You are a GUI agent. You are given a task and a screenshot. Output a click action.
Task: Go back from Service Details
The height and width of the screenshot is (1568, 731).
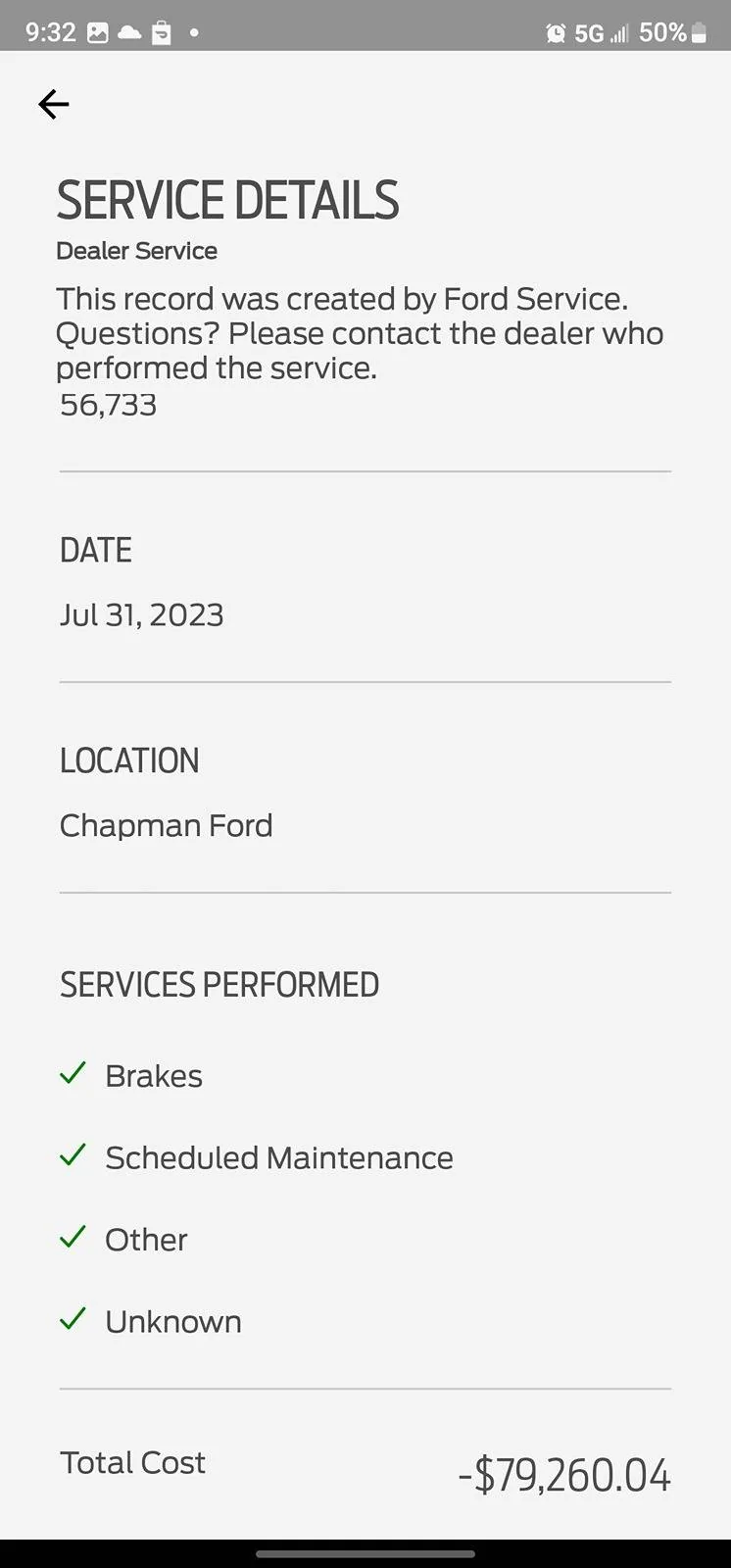pyautogui.click(x=54, y=104)
